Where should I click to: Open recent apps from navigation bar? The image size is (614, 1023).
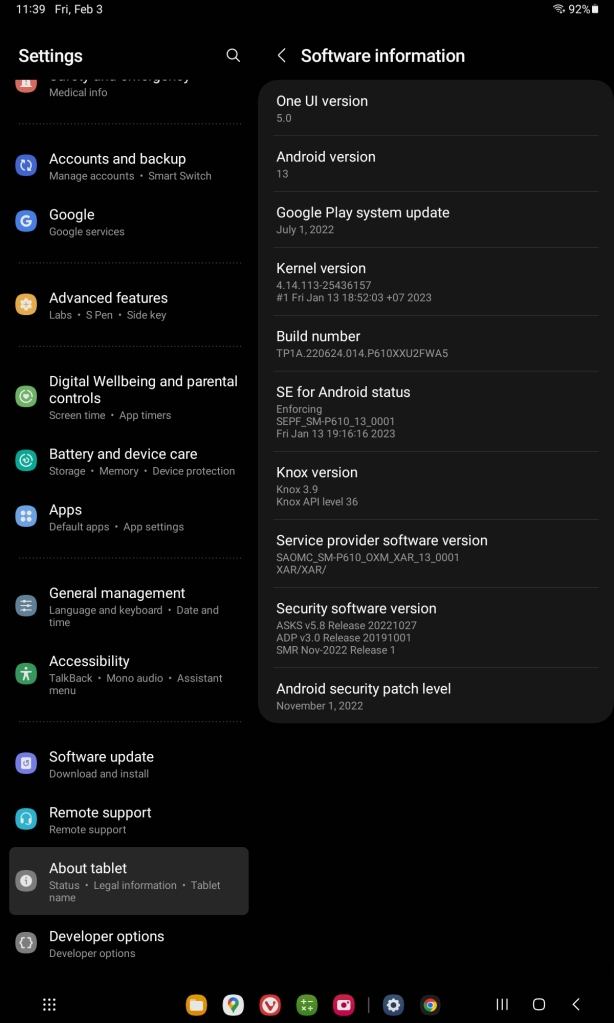point(502,1005)
